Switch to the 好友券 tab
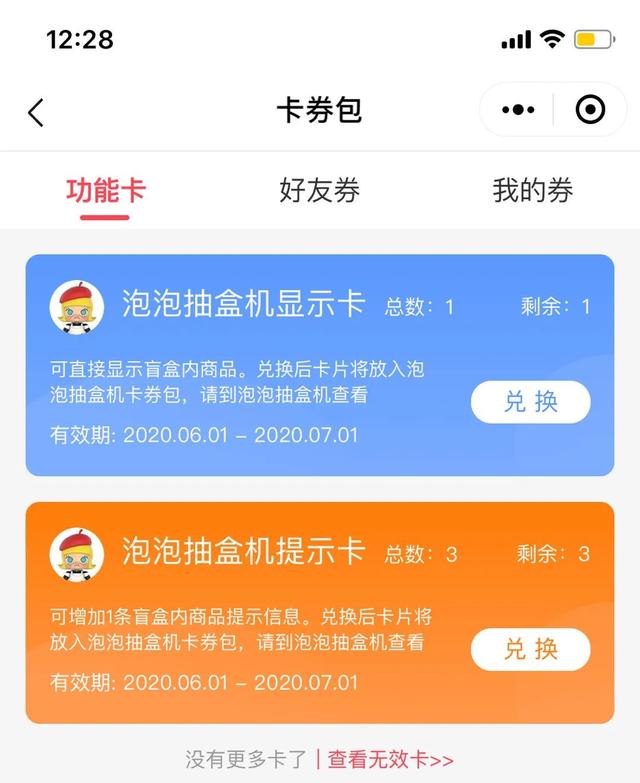The height and width of the screenshot is (783, 640). 319,190
